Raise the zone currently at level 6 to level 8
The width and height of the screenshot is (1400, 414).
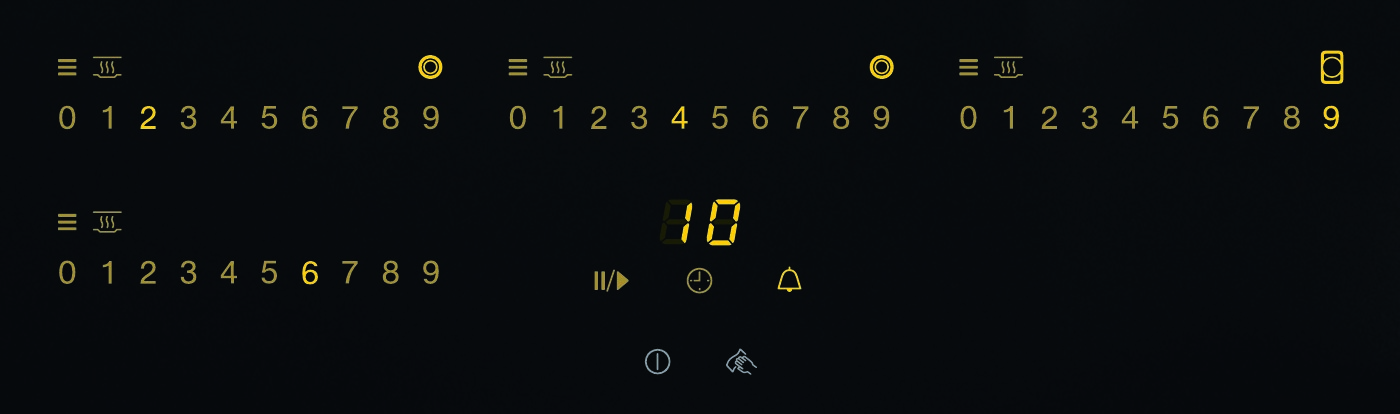tap(390, 273)
